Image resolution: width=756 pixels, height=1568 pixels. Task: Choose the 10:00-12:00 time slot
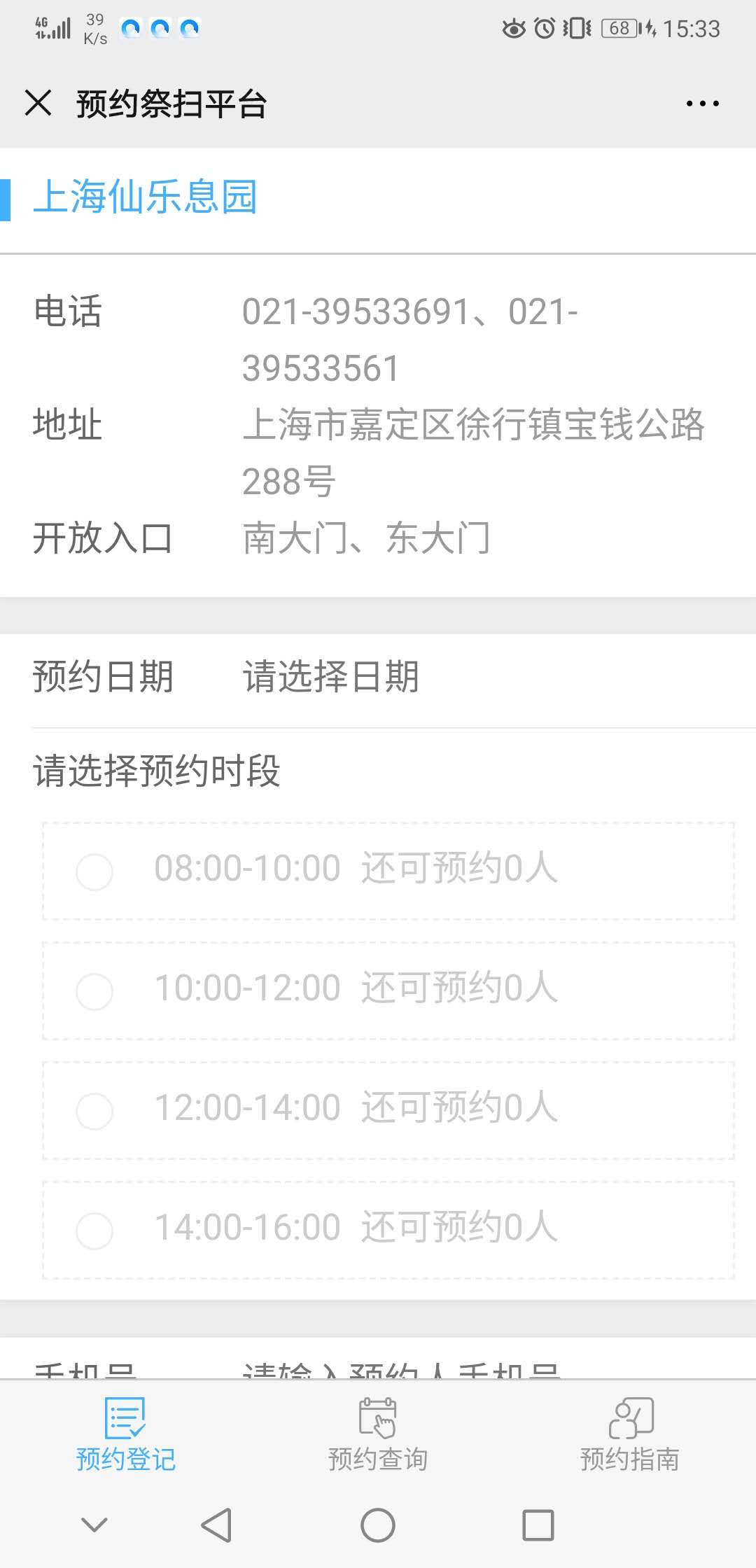[x=388, y=990]
